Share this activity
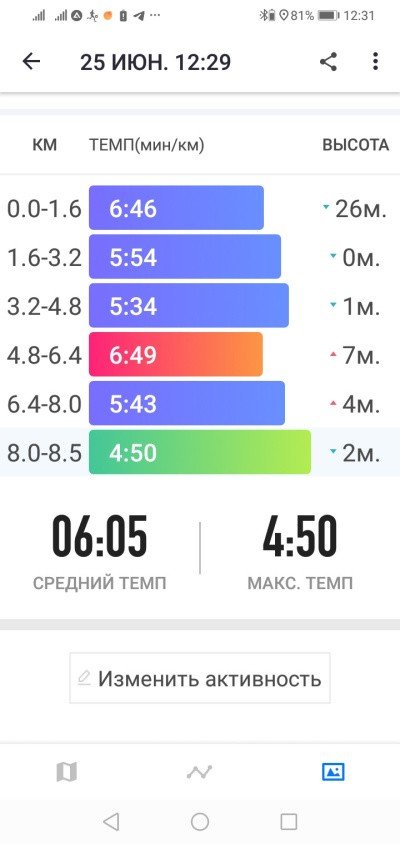The height and width of the screenshot is (844, 400). tap(328, 61)
